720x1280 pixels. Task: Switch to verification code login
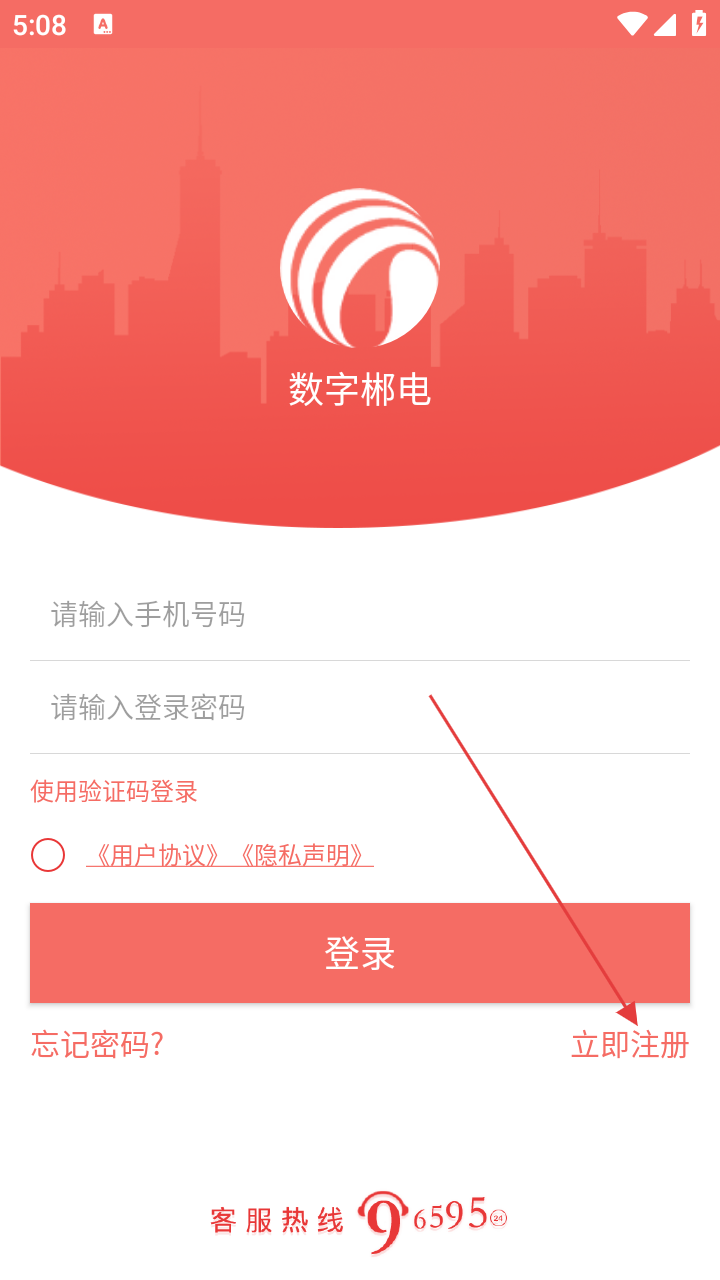[x=114, y=792]
